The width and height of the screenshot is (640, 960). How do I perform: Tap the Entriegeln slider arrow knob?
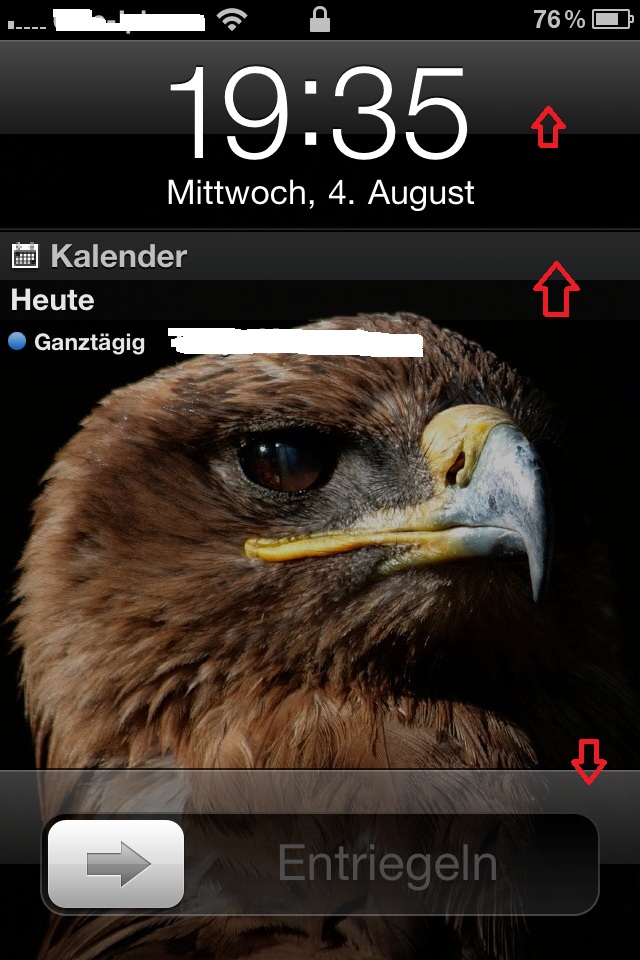[116, 864]
